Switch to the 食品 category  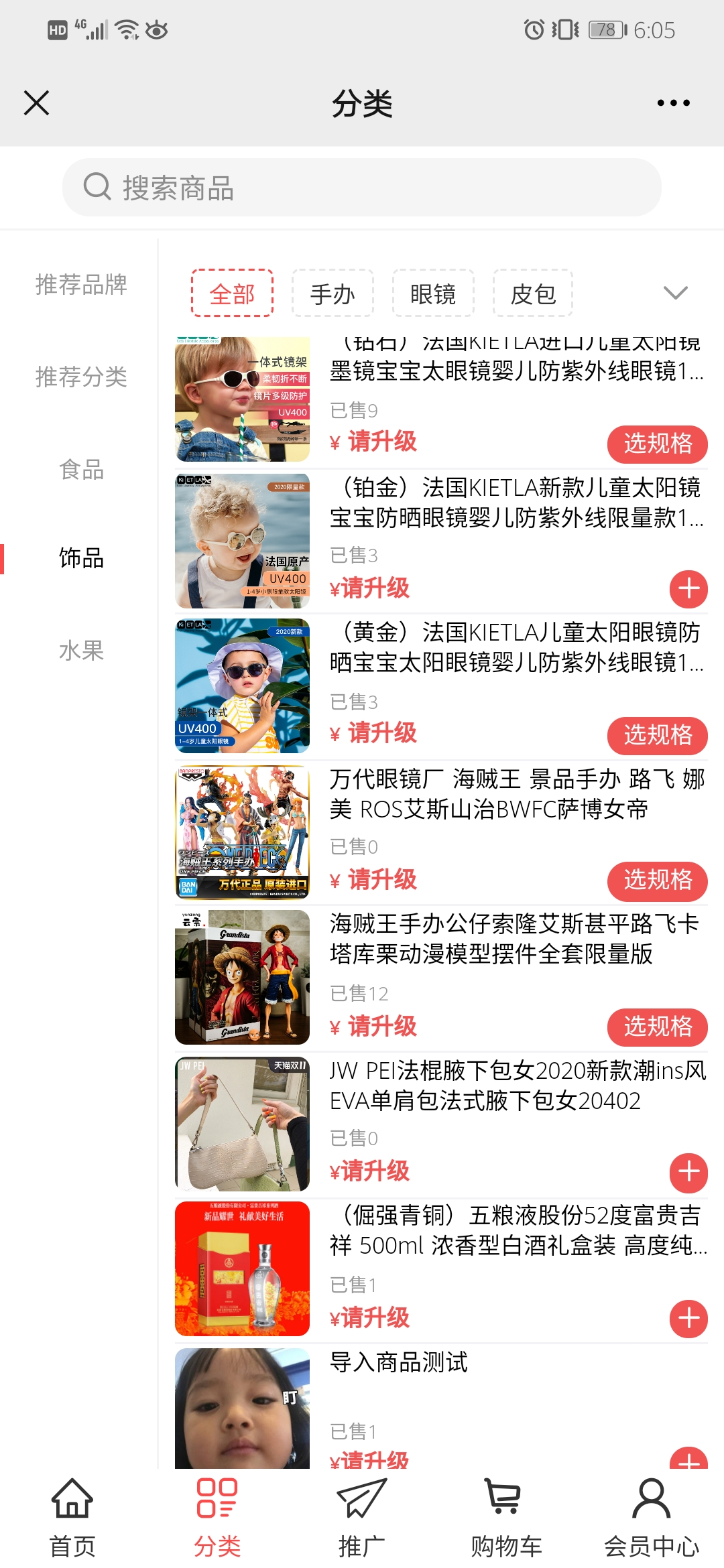[x=81, y=470]
